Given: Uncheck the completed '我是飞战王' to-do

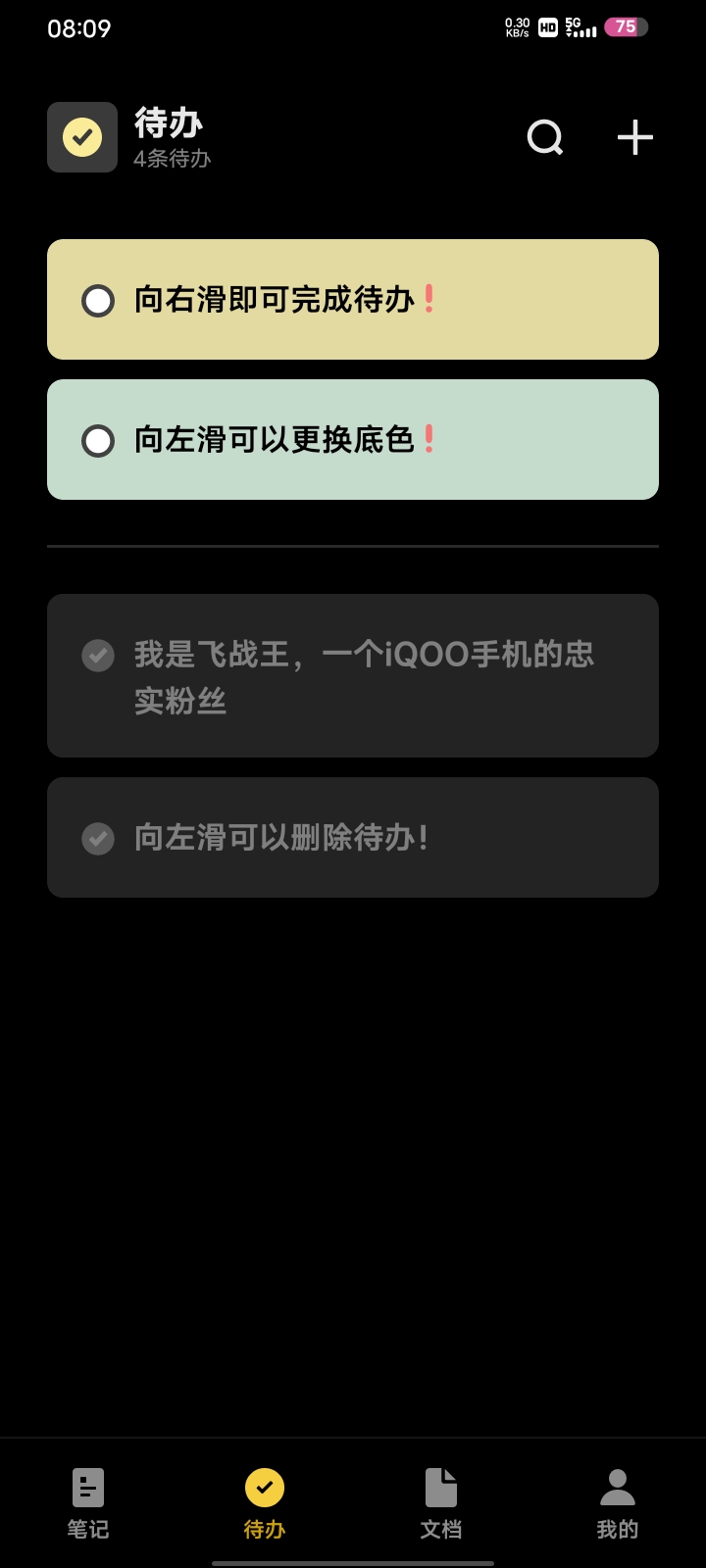Looking at the screenshot, I should (x=98, y=655).
